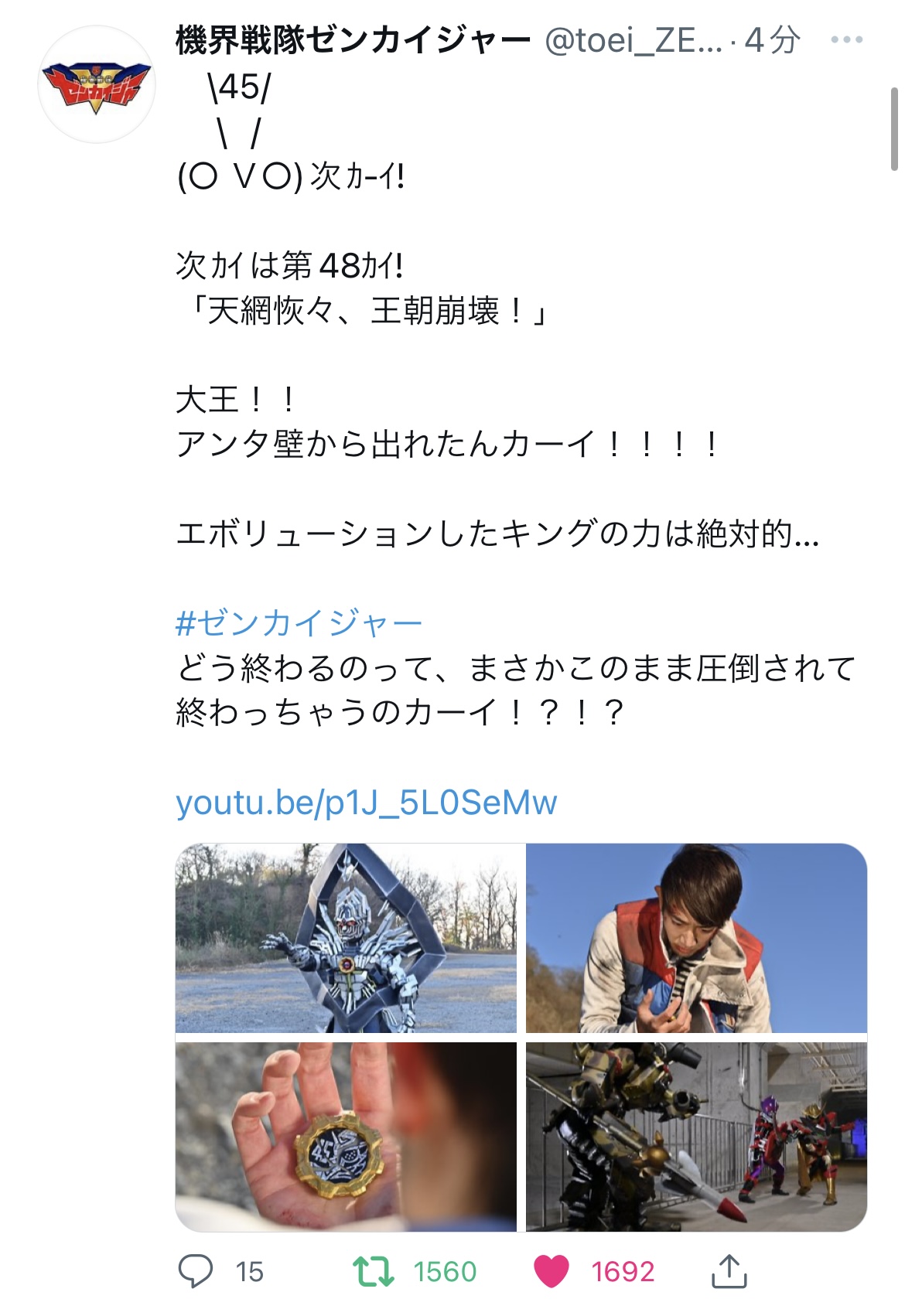This screenshot has height=1316, width=905.
Task: Open the Zenkaiger profile avatar
Action: click(x=97, y=84)
